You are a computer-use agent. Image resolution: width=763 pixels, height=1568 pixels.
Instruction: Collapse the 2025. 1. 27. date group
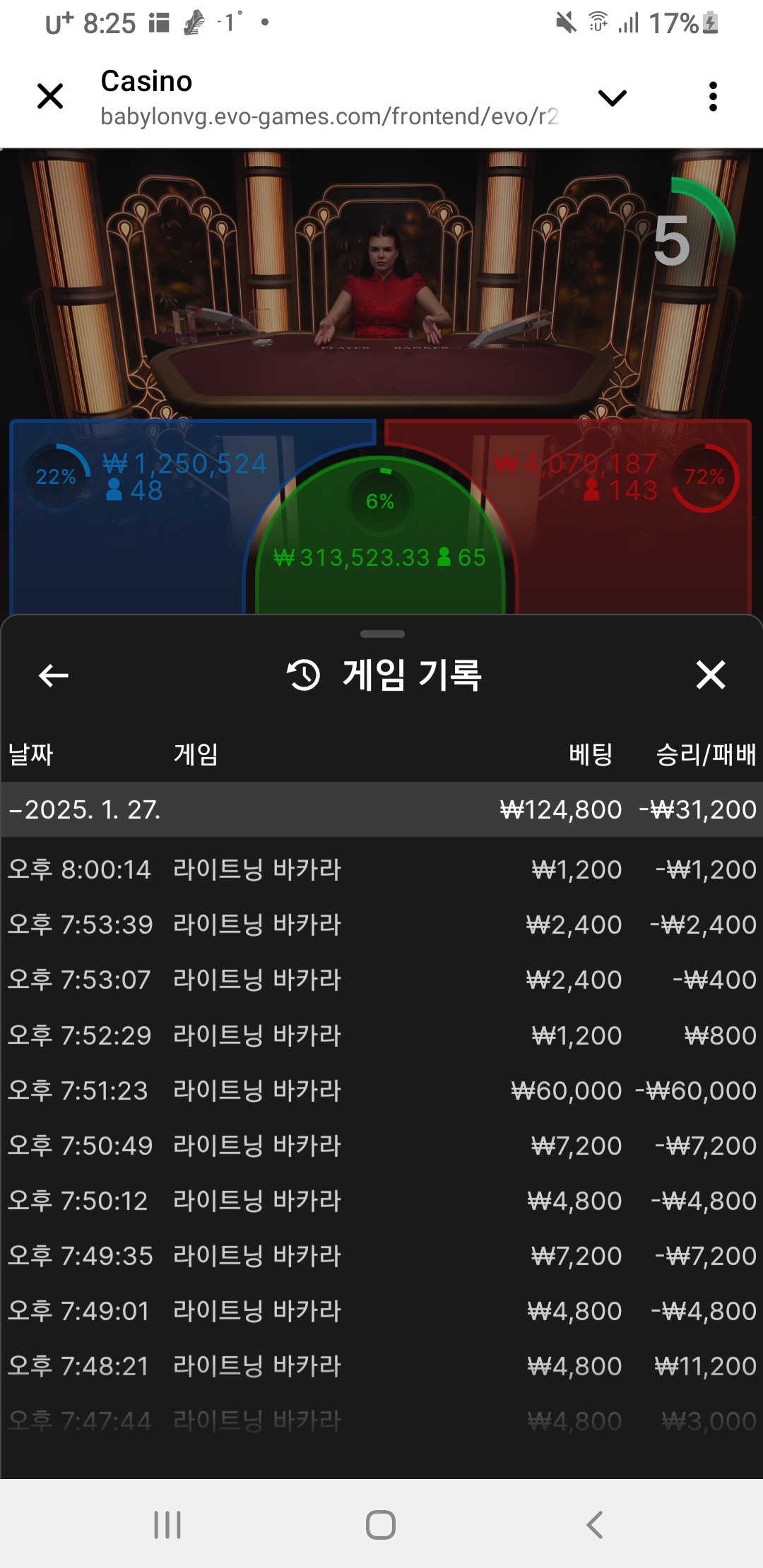point(85,809)
